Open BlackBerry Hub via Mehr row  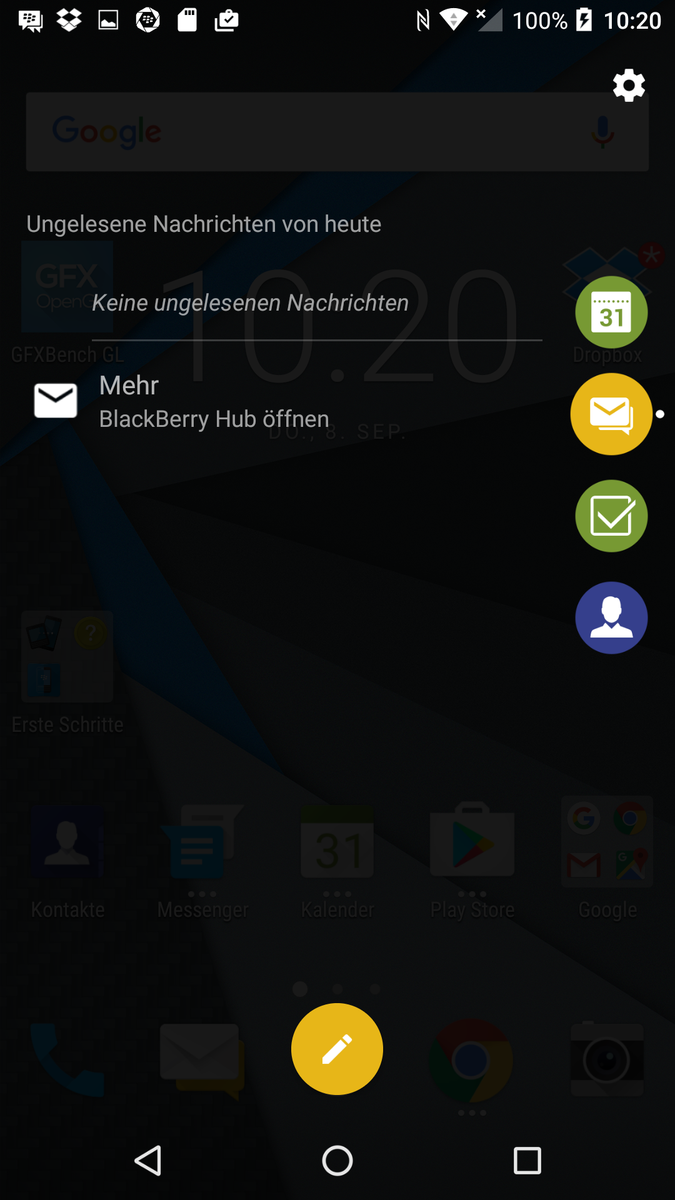pos(213,402)
